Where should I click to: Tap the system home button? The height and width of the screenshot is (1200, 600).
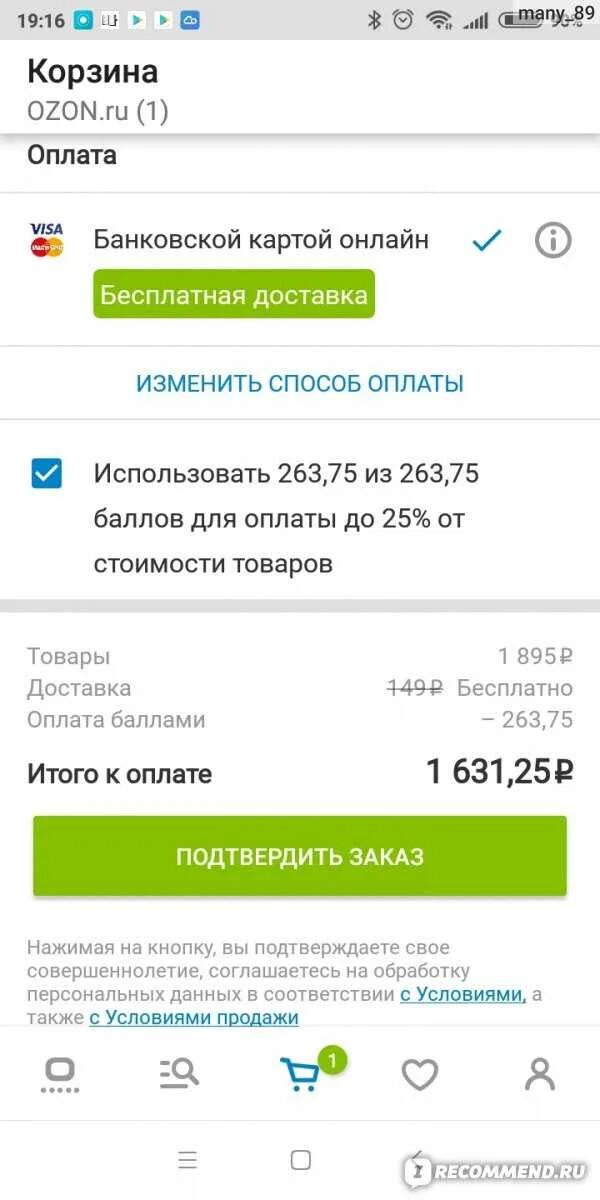tap(301, 1160)
